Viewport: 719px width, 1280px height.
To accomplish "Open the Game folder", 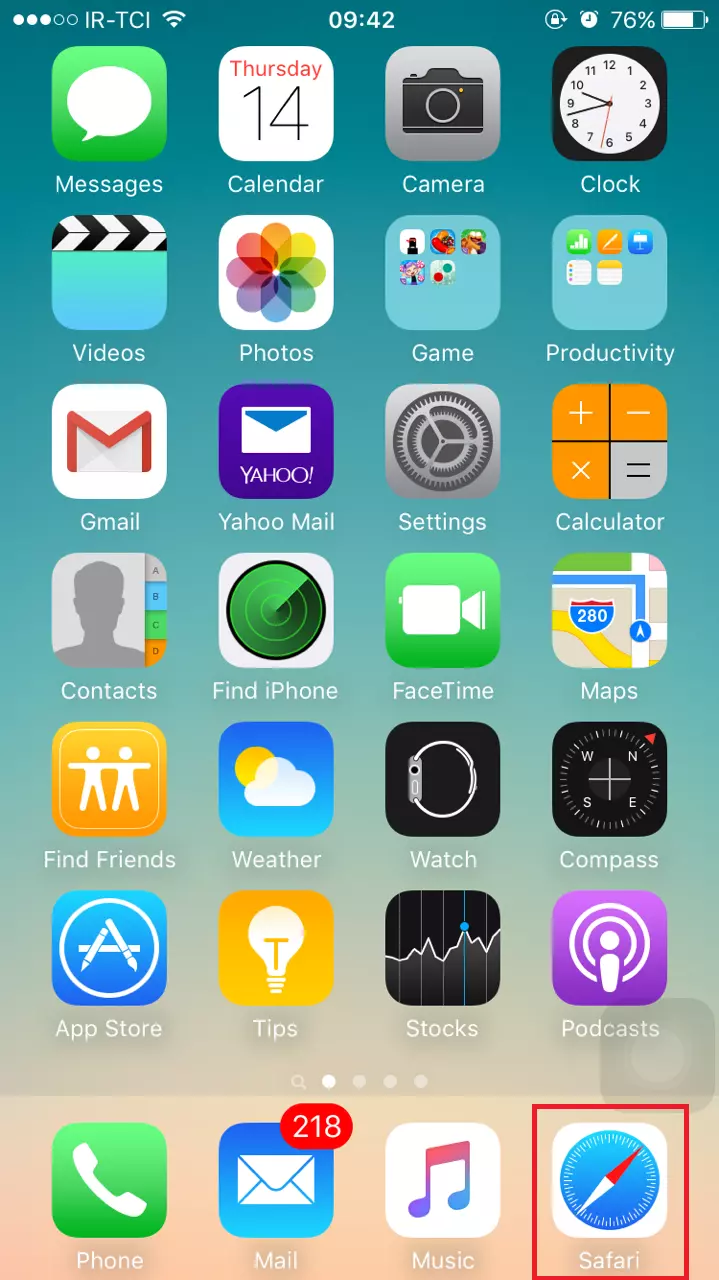I will coord(443,273).
